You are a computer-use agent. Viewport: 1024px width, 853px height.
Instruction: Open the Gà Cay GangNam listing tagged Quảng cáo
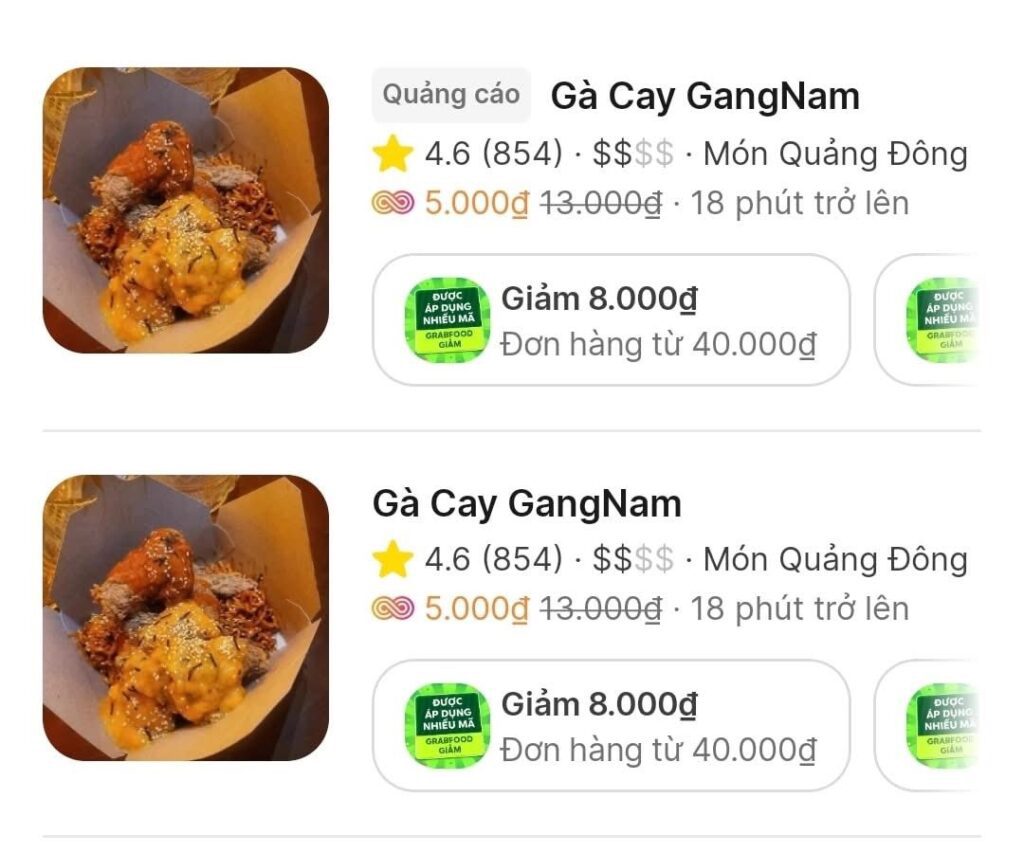click(x=704, y=97)
